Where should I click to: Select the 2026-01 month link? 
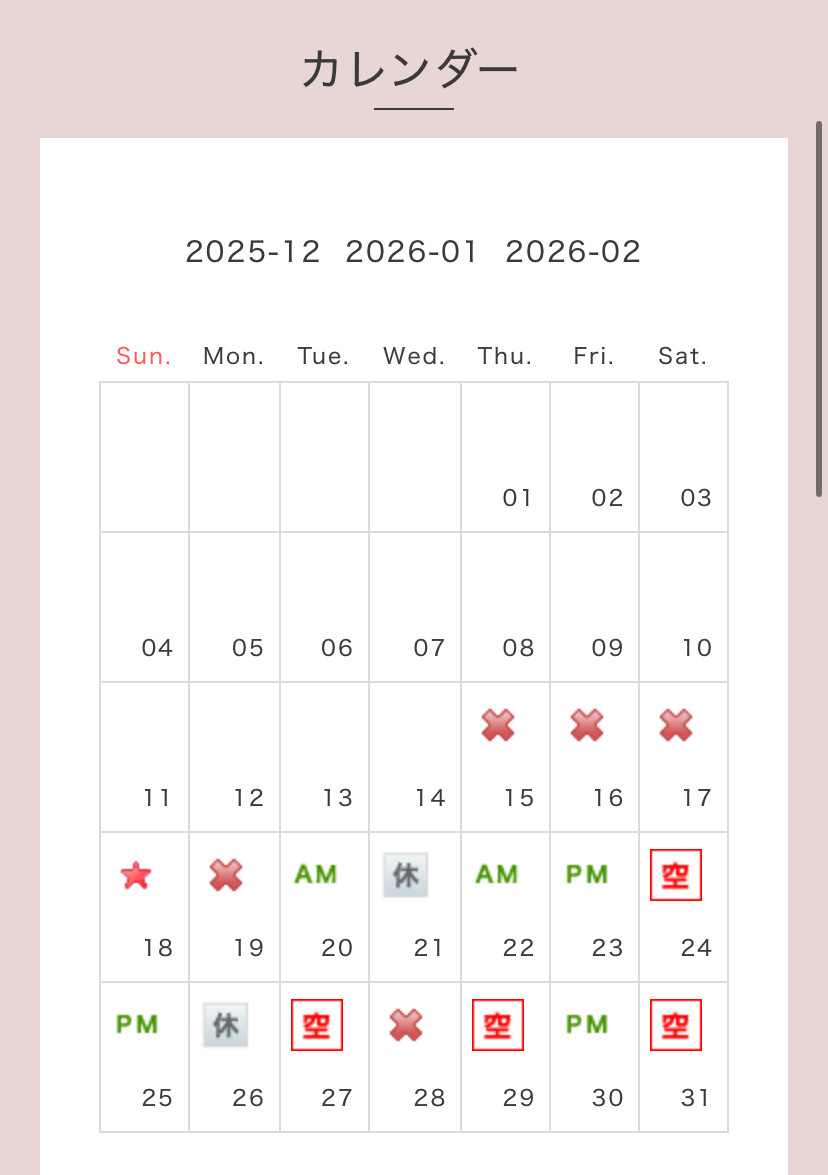point(412,251)
